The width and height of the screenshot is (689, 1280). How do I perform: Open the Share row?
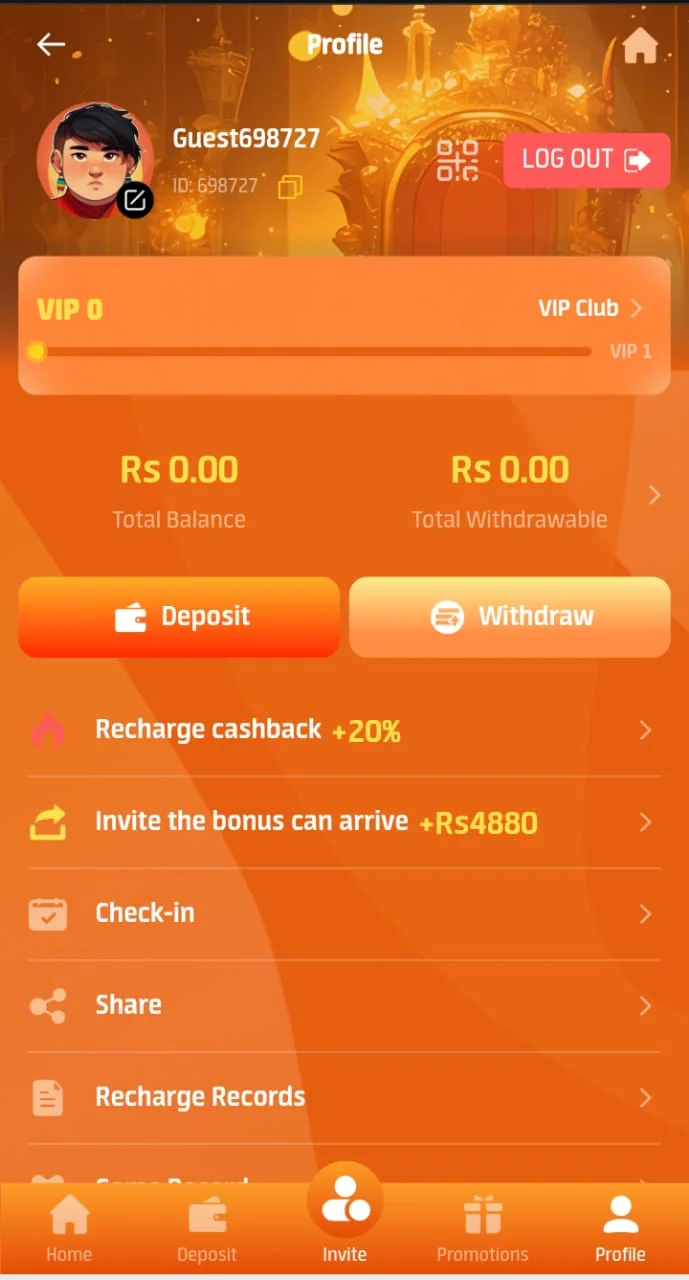click(344, 1006)
